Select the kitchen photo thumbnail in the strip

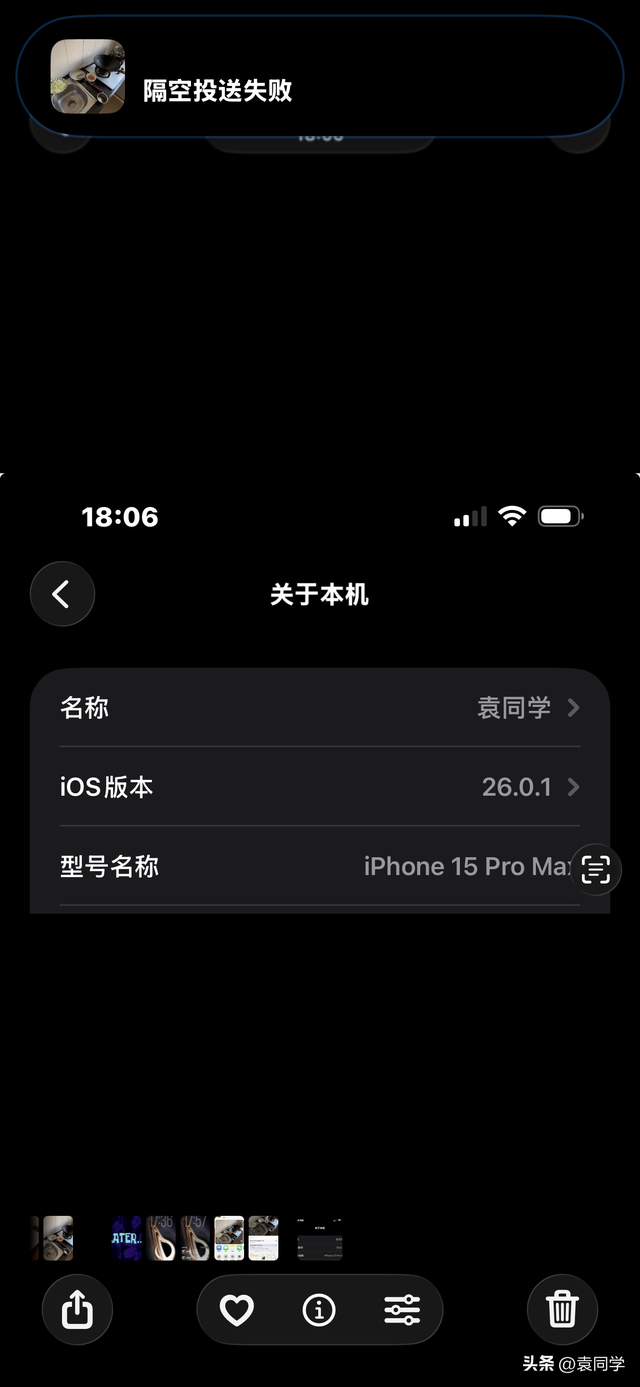click(x=57, y=1238)
